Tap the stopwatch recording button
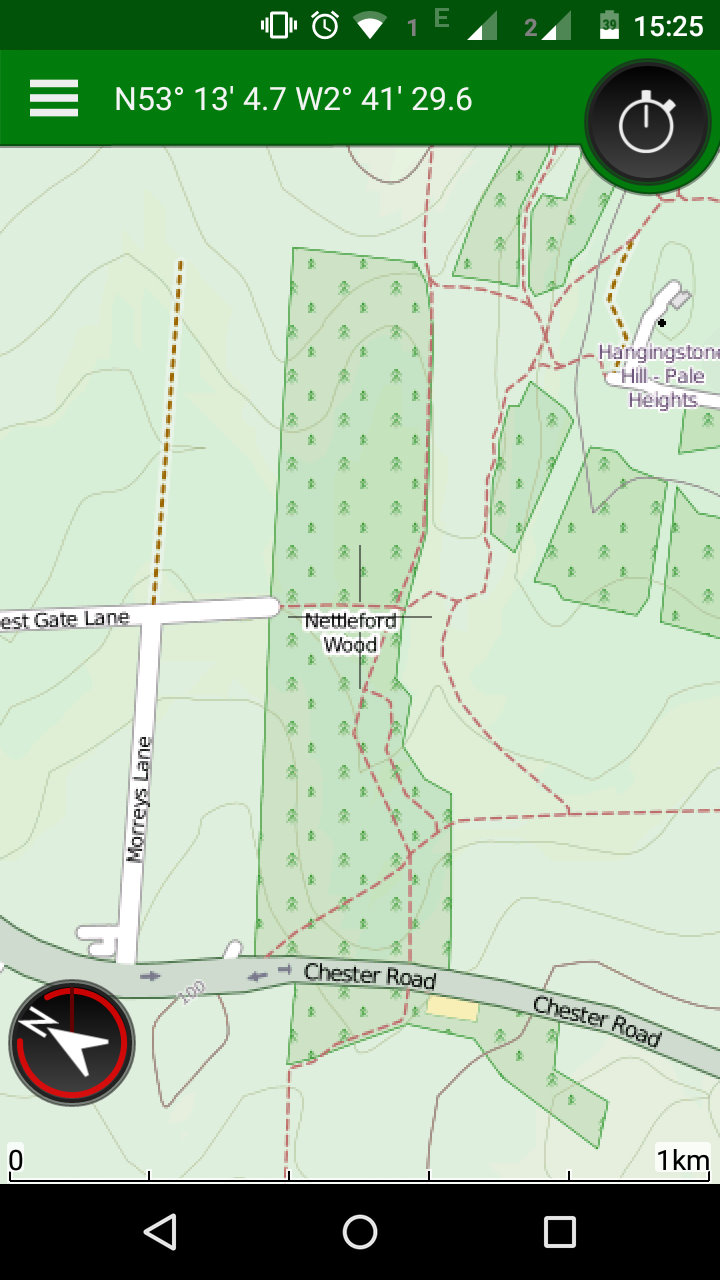 [647, 125]
